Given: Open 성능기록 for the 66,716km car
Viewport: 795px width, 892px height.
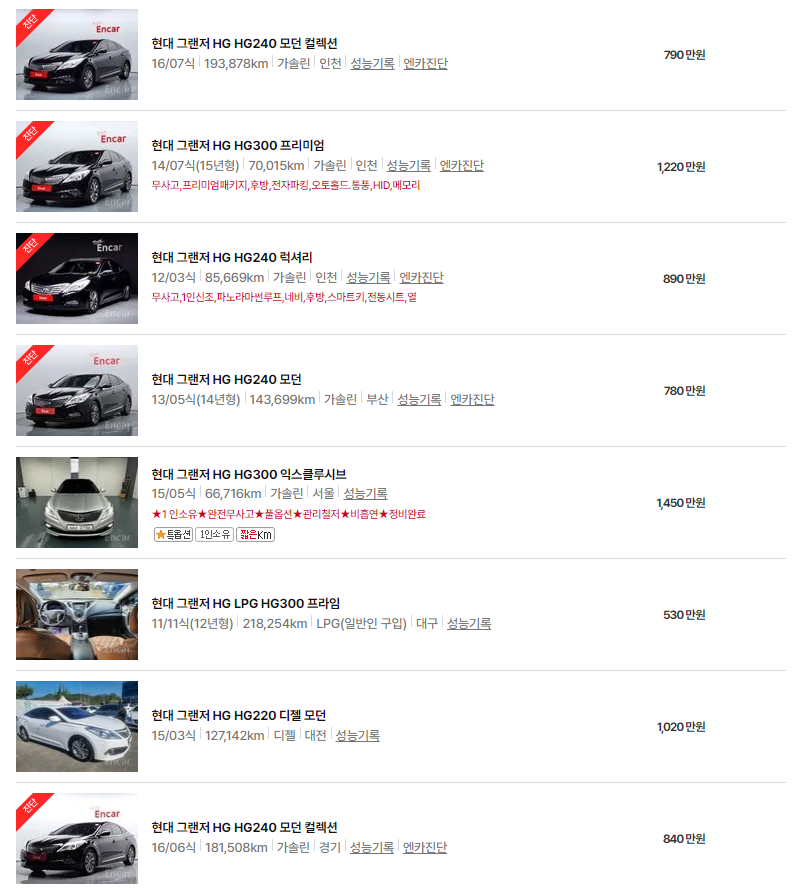Looking at the screenshot, I should tap(365, 493).
